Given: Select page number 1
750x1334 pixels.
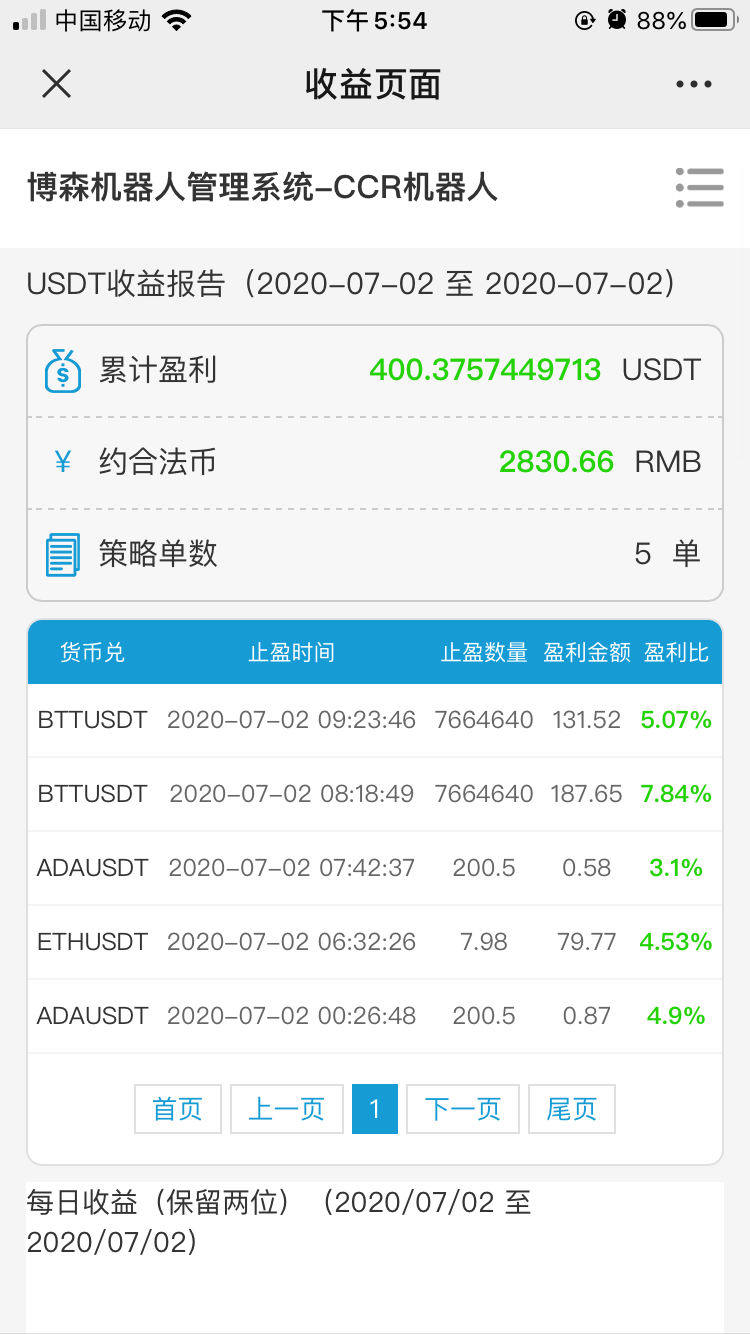Looking at the screenshot, I should coord(375,1109).
